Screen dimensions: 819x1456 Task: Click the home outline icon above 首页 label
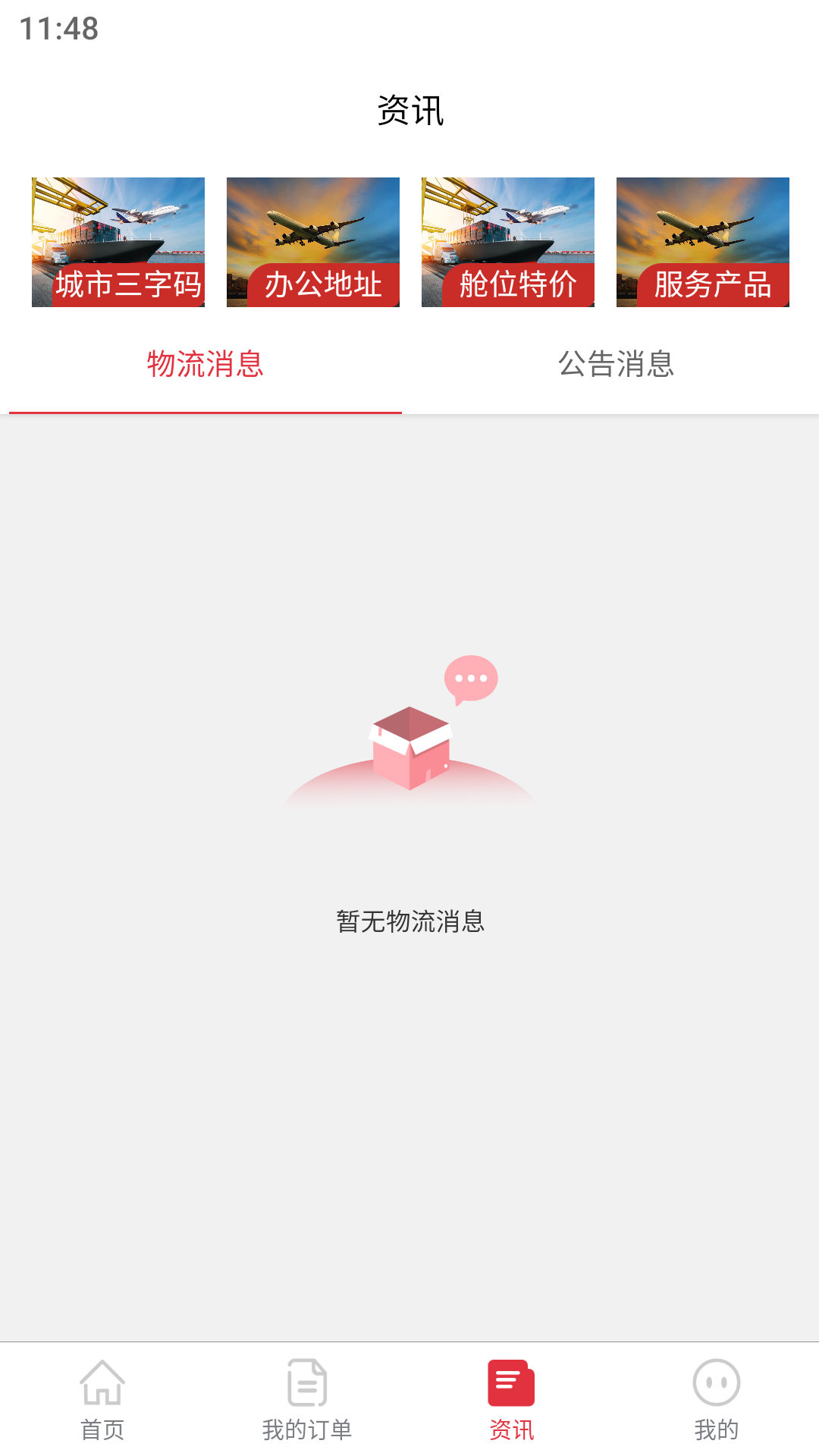click(104, 1382)
